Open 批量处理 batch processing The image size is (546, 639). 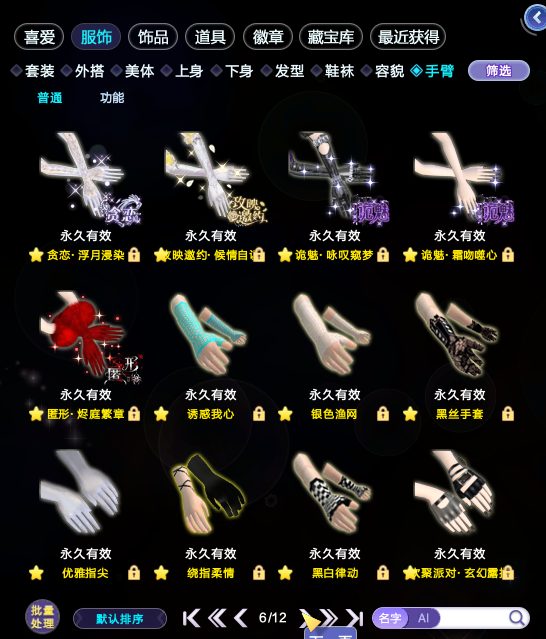[x=42, y=617]
